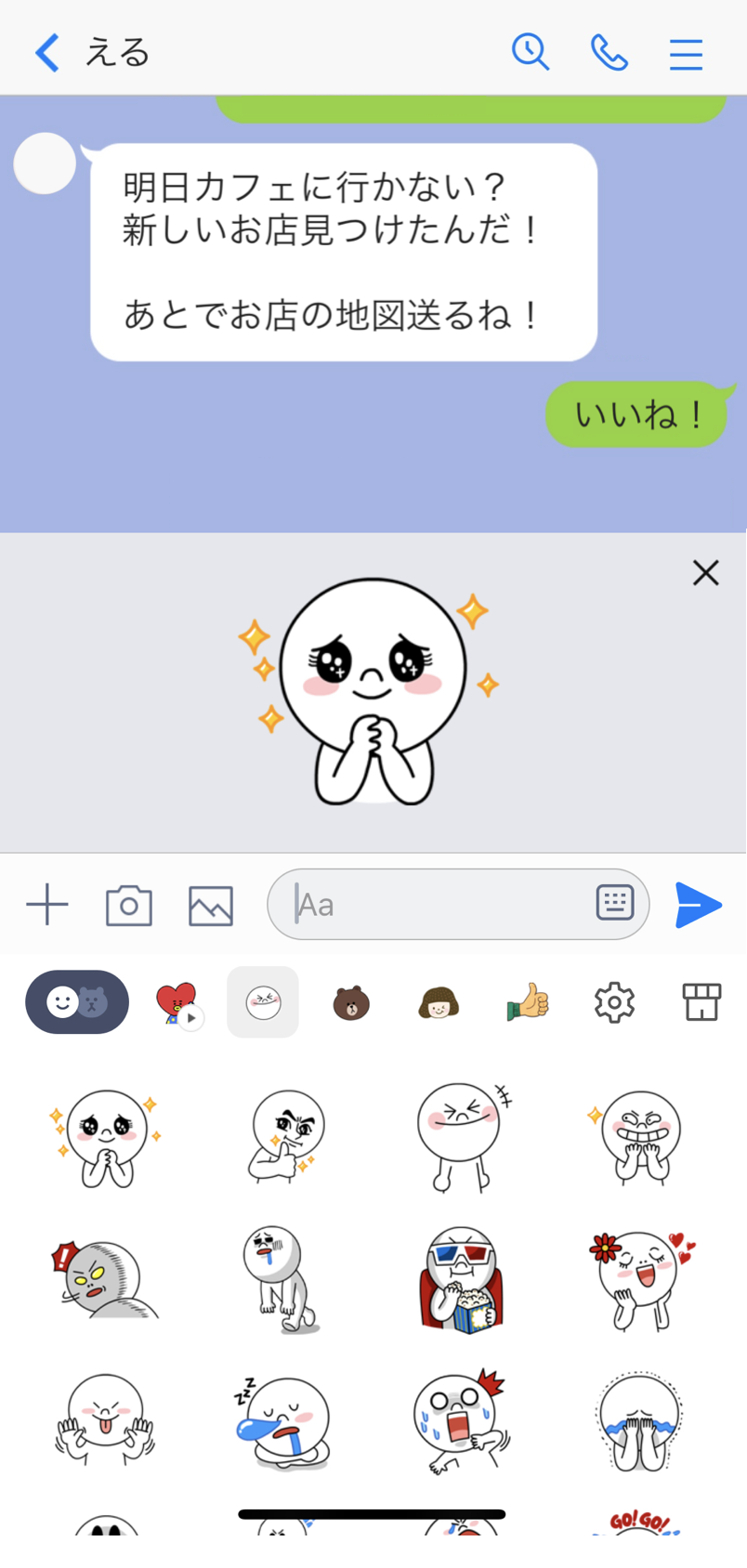Image resolution: width=747 pixels, height=1568 pixels.
Task: Go back from the える chat
Action: pos(47,53)
